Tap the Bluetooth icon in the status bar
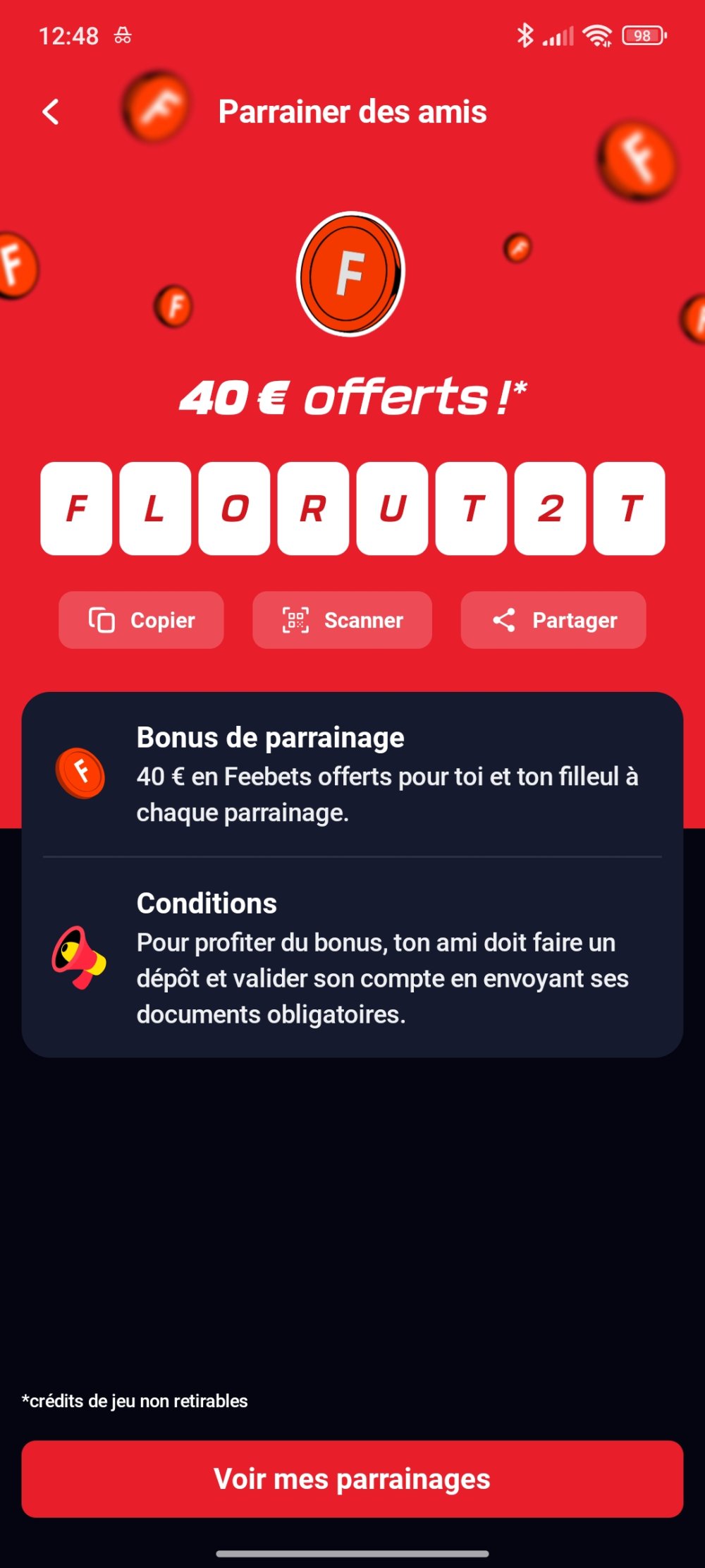Viewport: 705px width, 1568px height. pyautogui.click(x=525, y=35)
